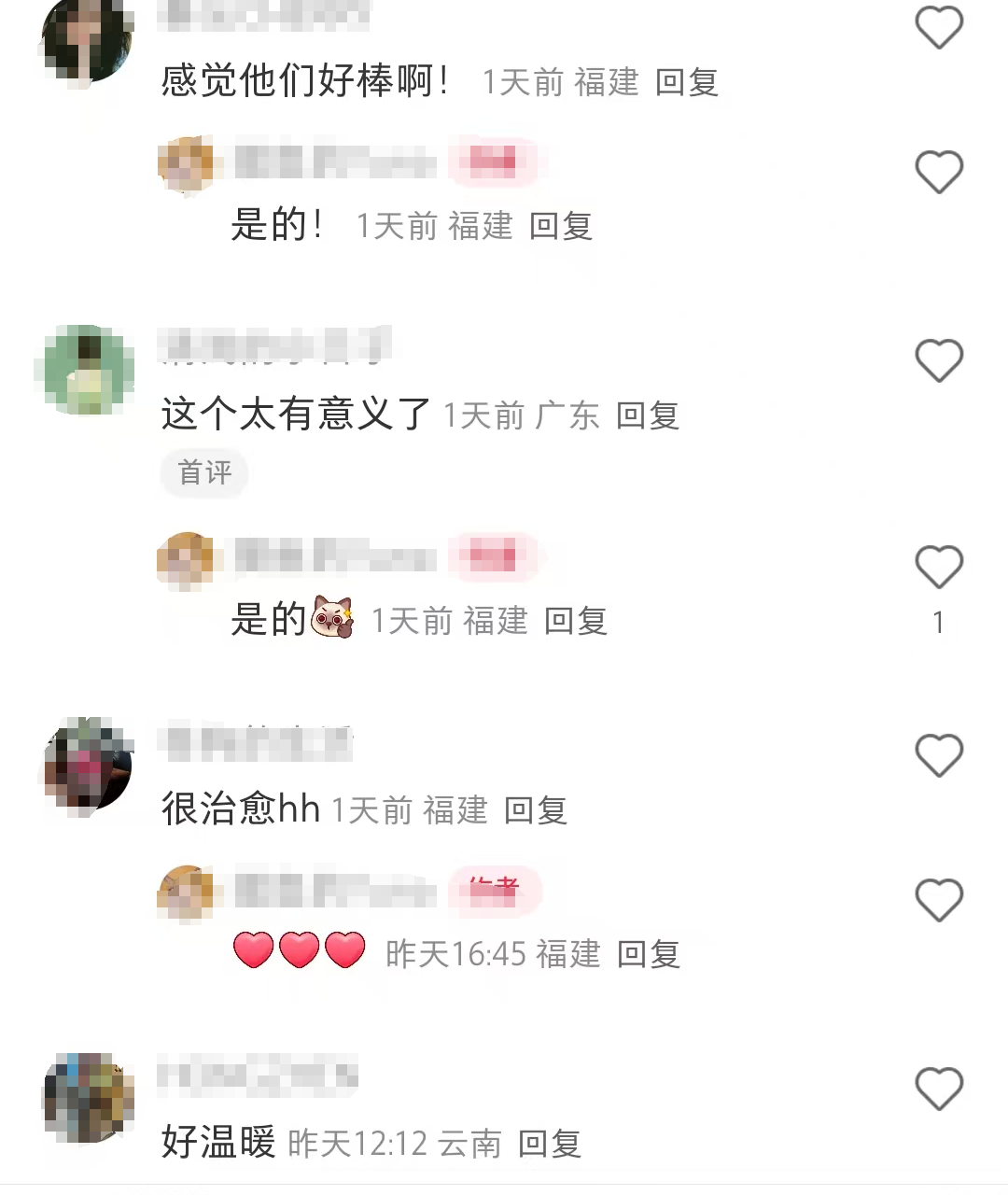Like the reply '是的!'
This screenshot has height=1195, width=1008.
pyautogui.click(x=939, y=172)
